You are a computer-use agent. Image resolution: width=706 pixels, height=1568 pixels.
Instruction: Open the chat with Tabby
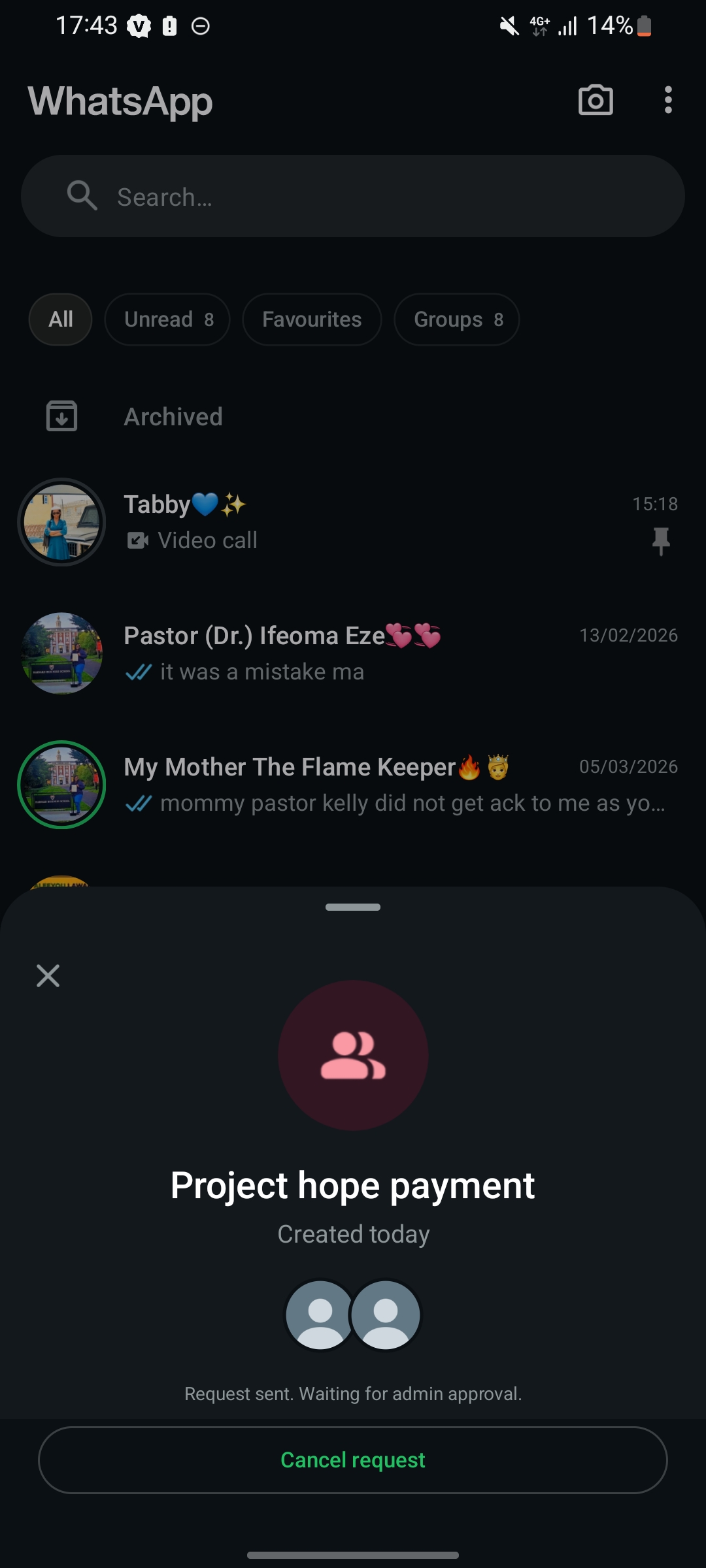pos(379,522)
